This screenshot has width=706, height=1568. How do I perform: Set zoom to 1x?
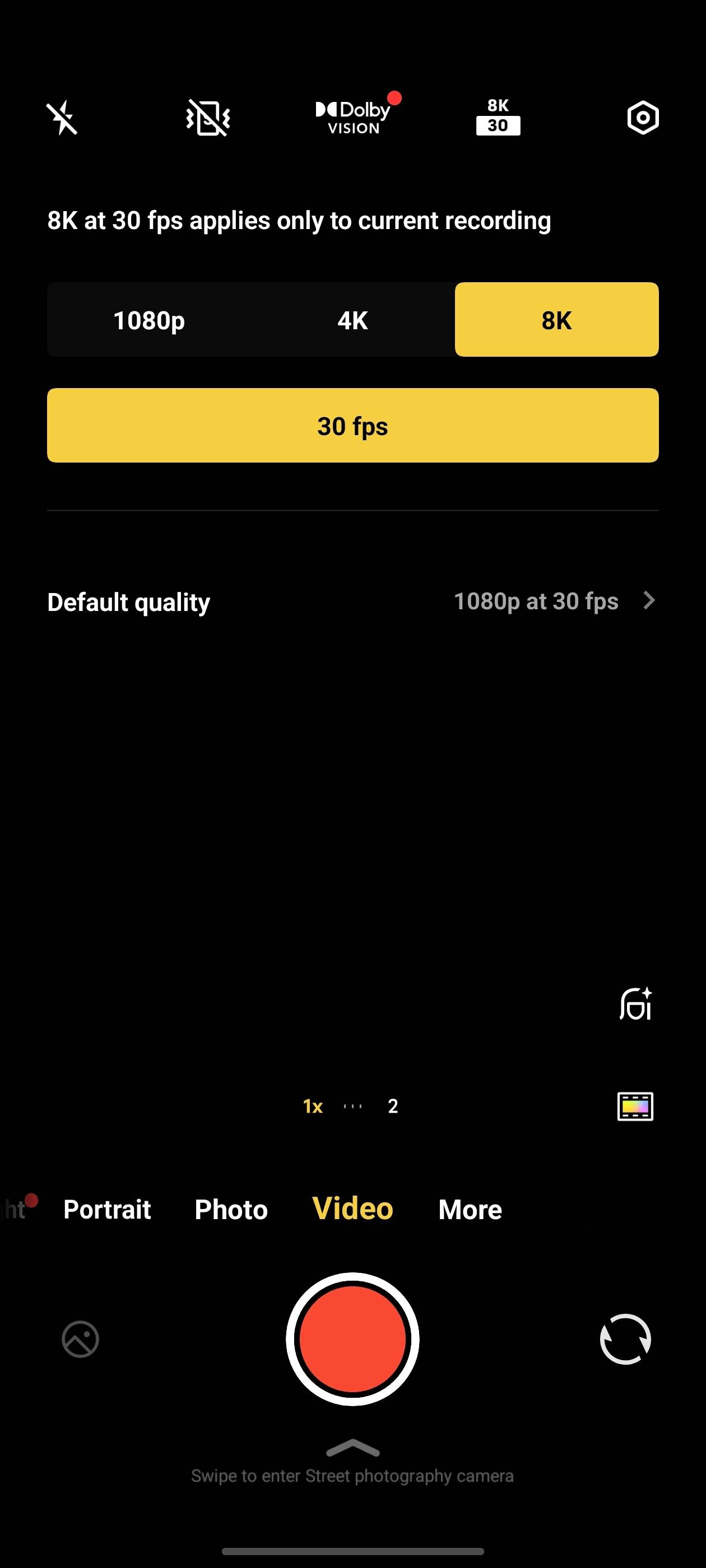(313, 1106)
